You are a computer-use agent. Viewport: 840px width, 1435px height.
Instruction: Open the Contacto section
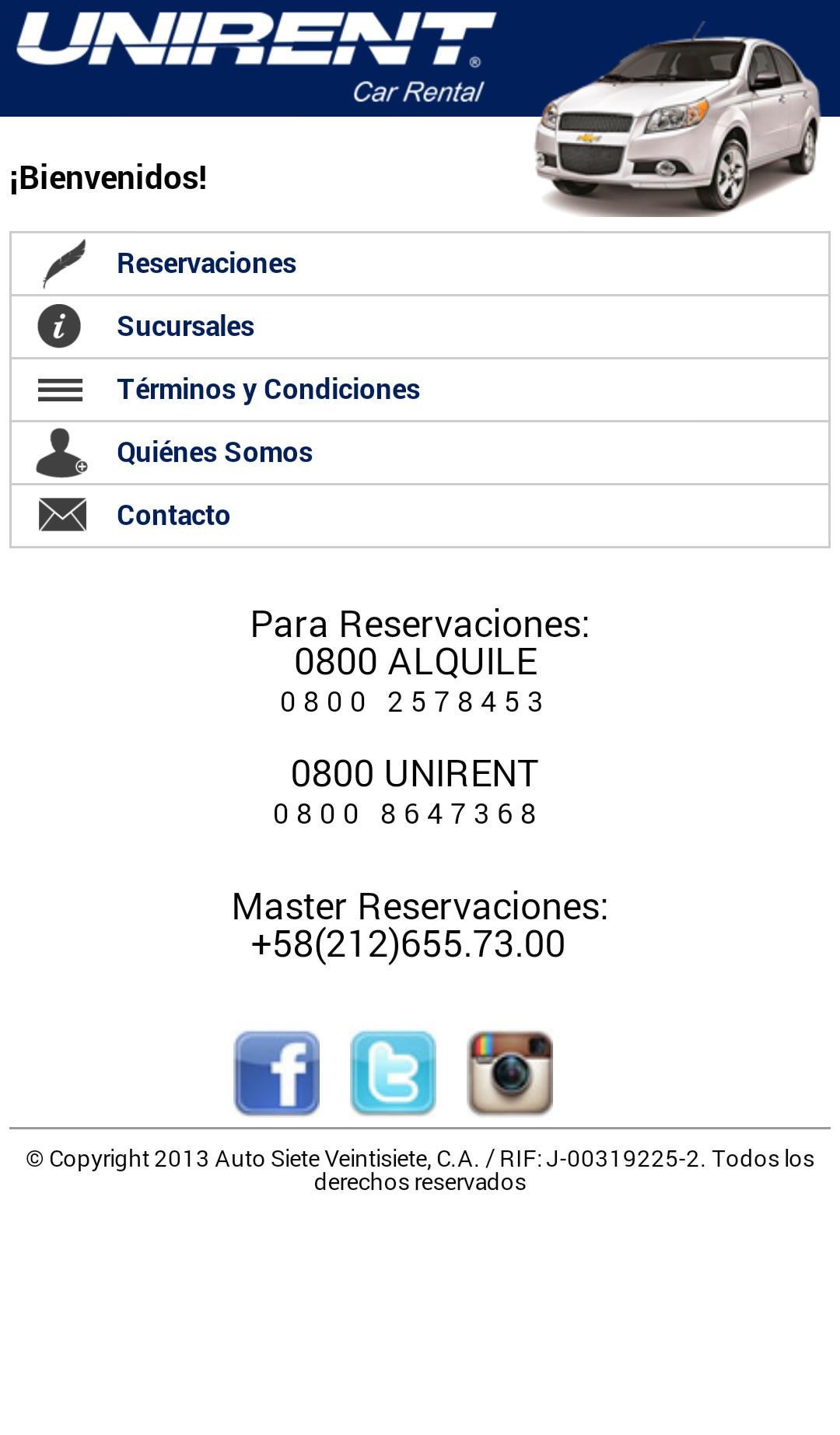pos(173,514)
